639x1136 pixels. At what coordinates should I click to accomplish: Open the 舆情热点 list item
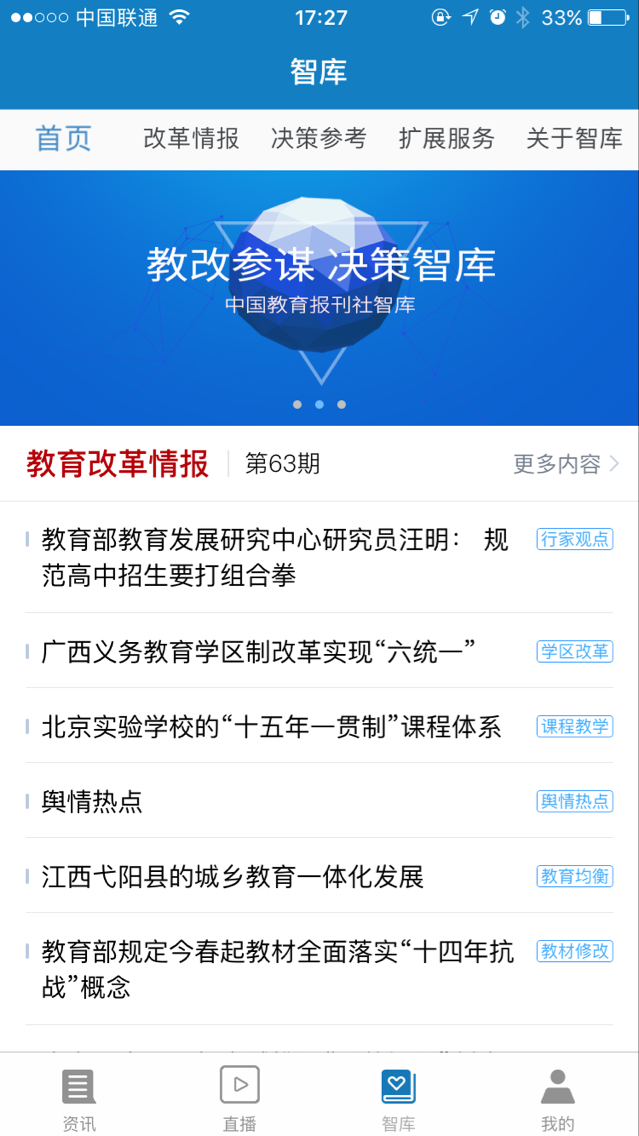coord(320,801)
